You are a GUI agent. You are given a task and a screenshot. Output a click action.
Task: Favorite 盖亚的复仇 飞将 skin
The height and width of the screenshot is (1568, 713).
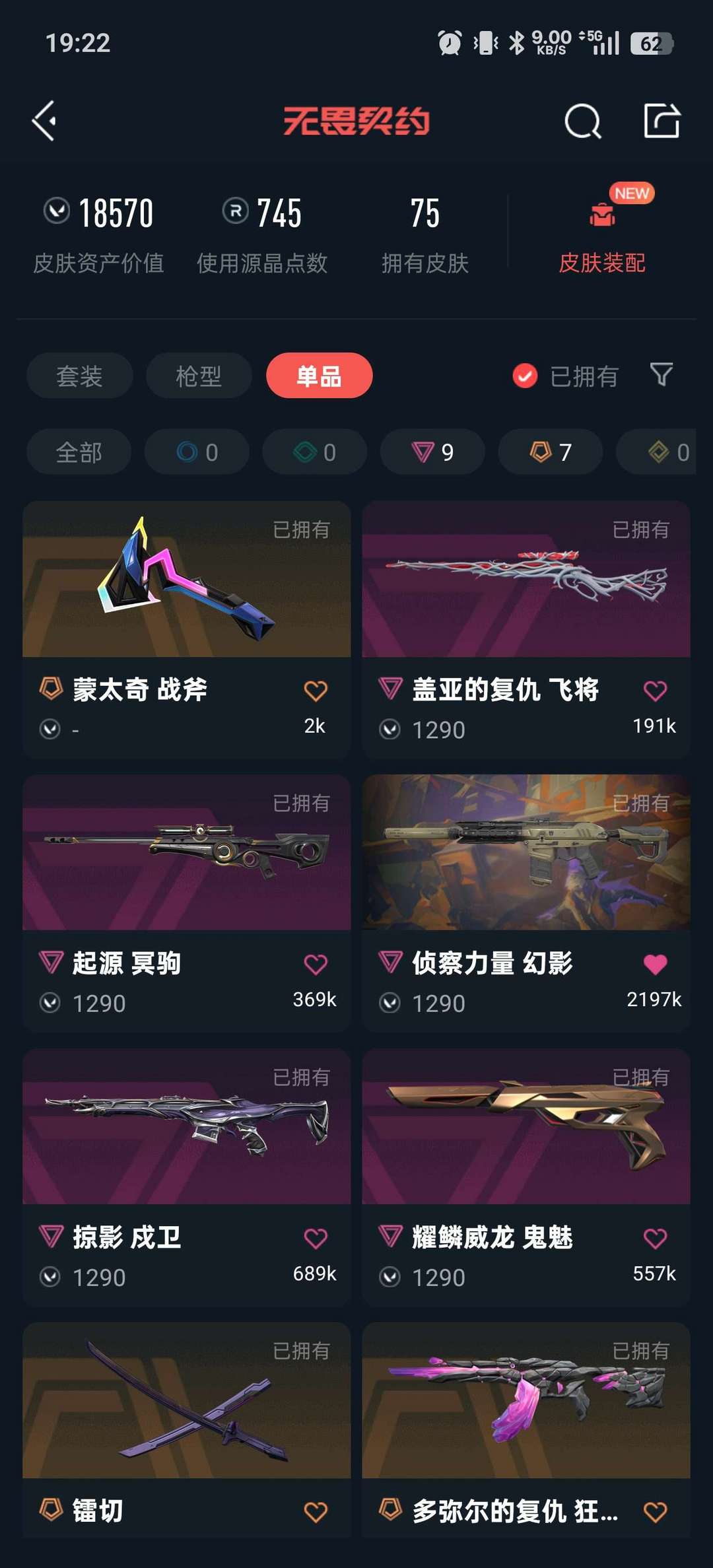click(656, 689)
